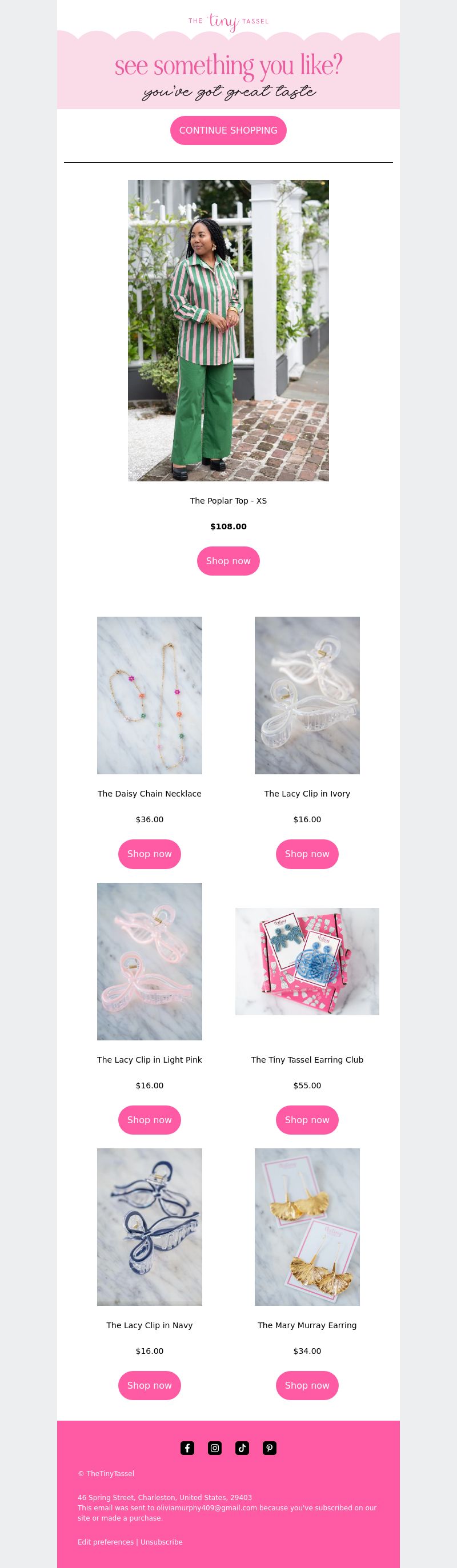The image size is (457, 1568).
Task: Shop now for Mary Murray Earring
Action: (307, 1385)
